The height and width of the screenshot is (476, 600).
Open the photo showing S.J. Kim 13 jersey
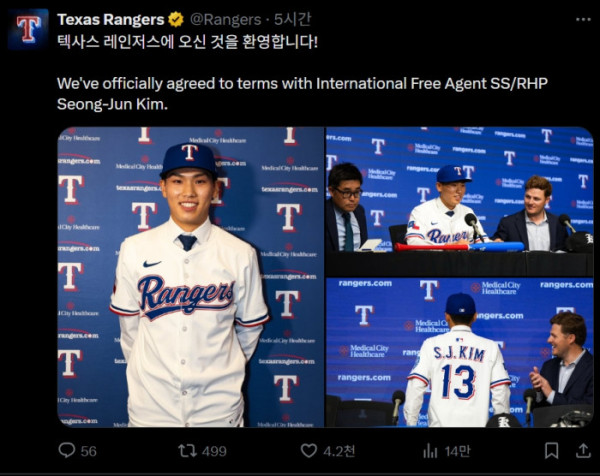pyautogui.click(x=459, y=353)
